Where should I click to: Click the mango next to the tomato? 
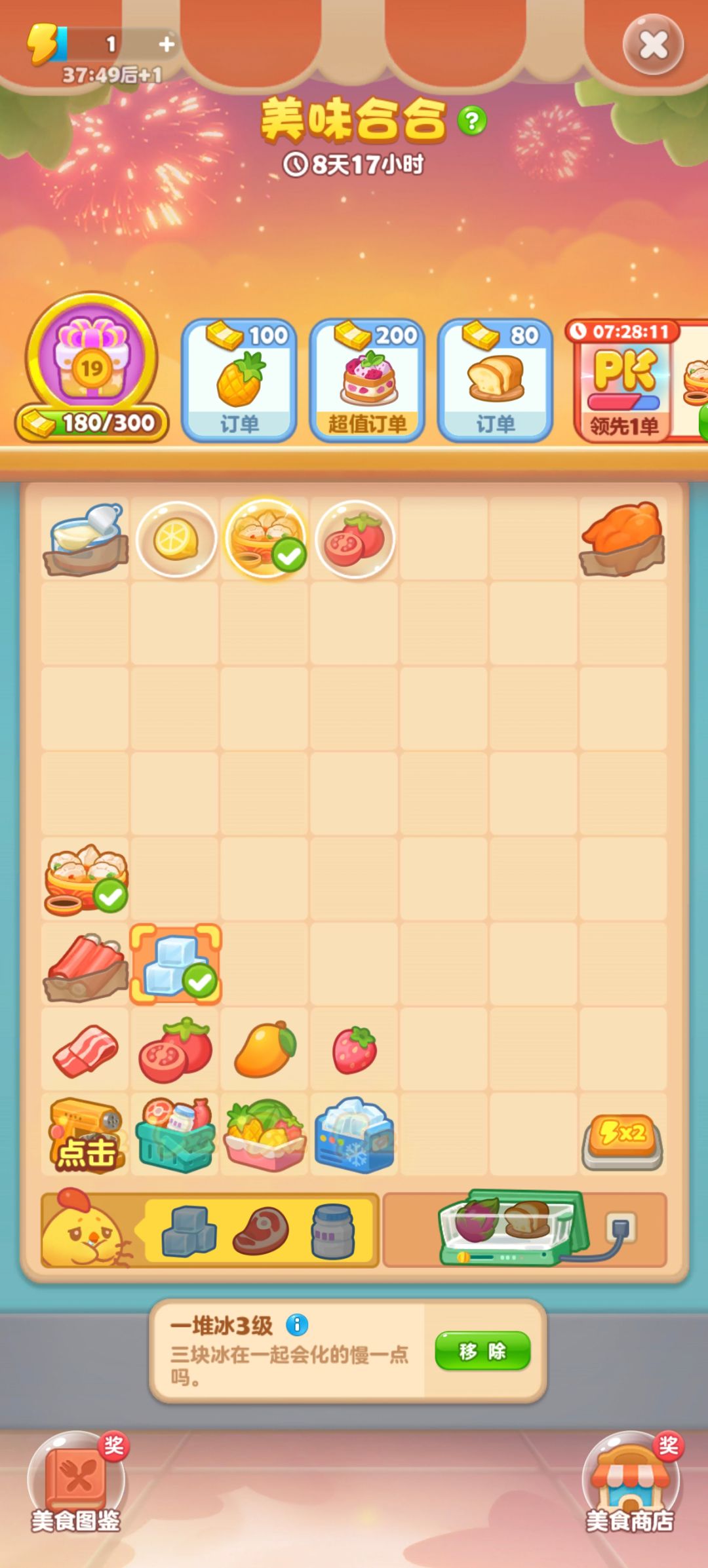pos(264,1048)
